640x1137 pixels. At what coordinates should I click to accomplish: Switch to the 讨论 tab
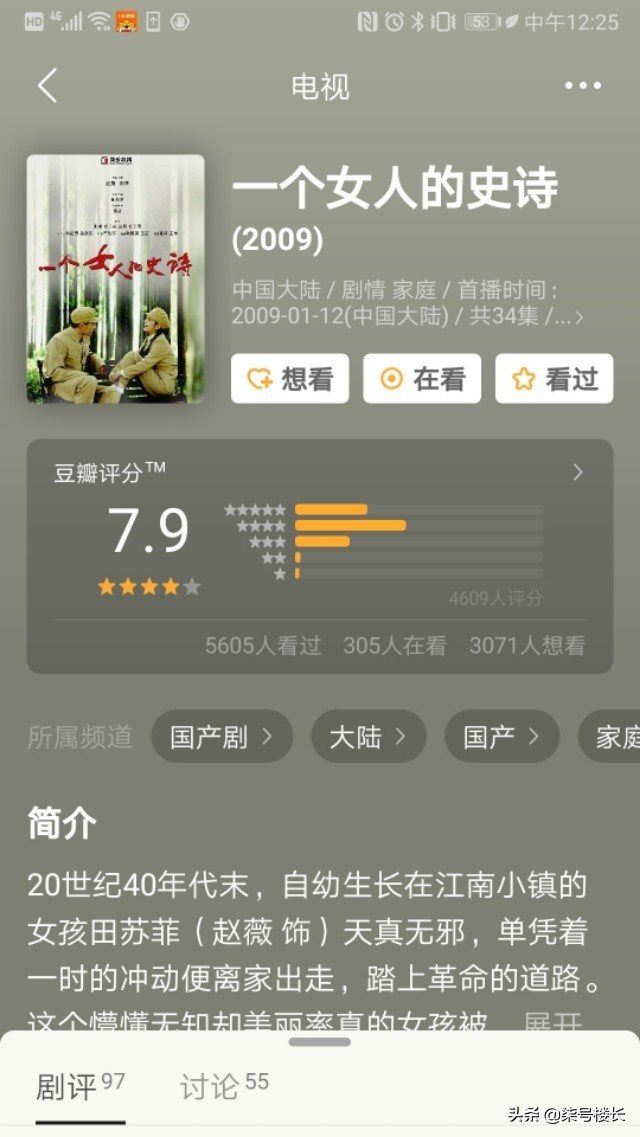tap(224, 1086)
